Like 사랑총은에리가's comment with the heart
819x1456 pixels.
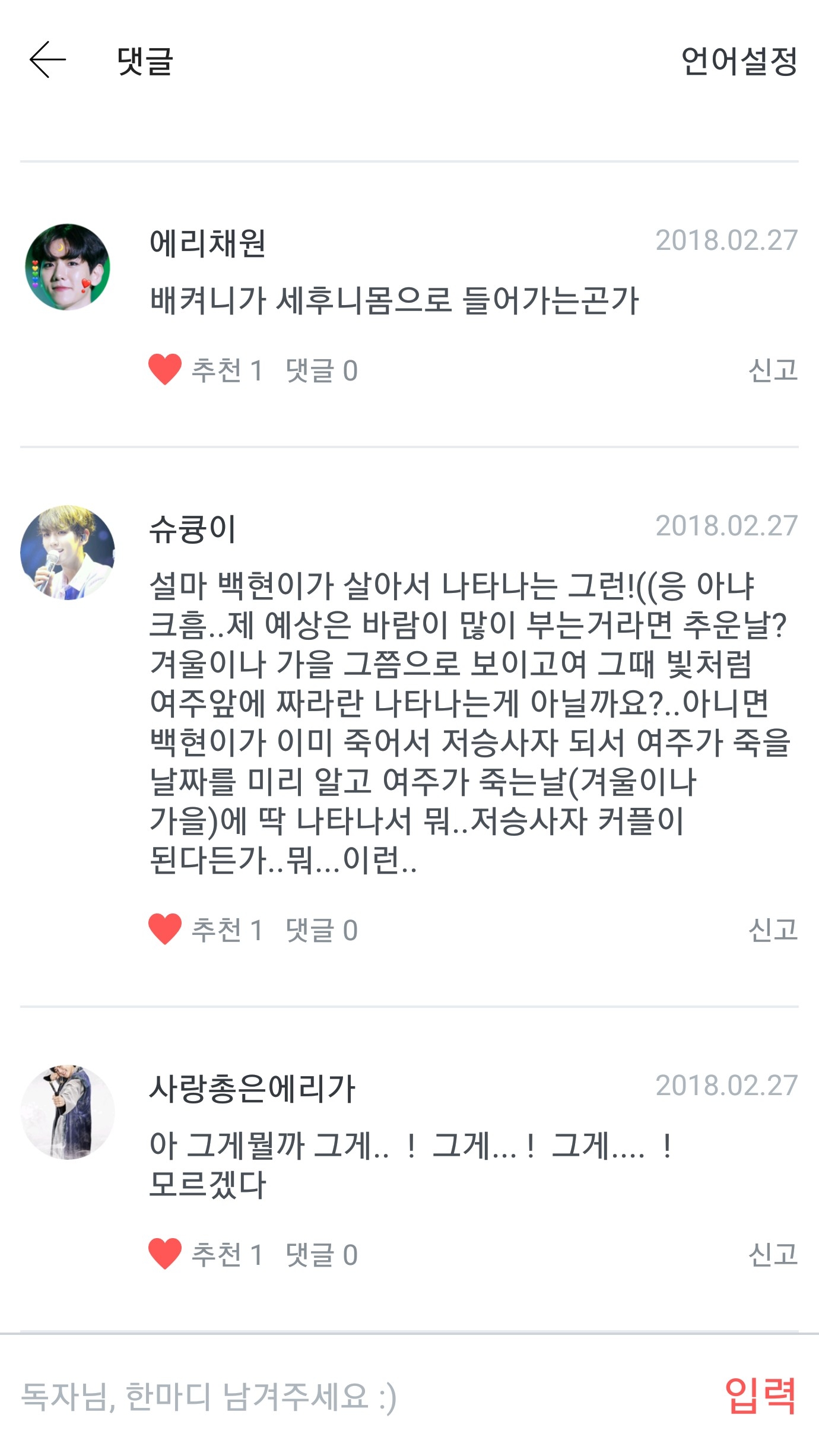(165, 1254)
